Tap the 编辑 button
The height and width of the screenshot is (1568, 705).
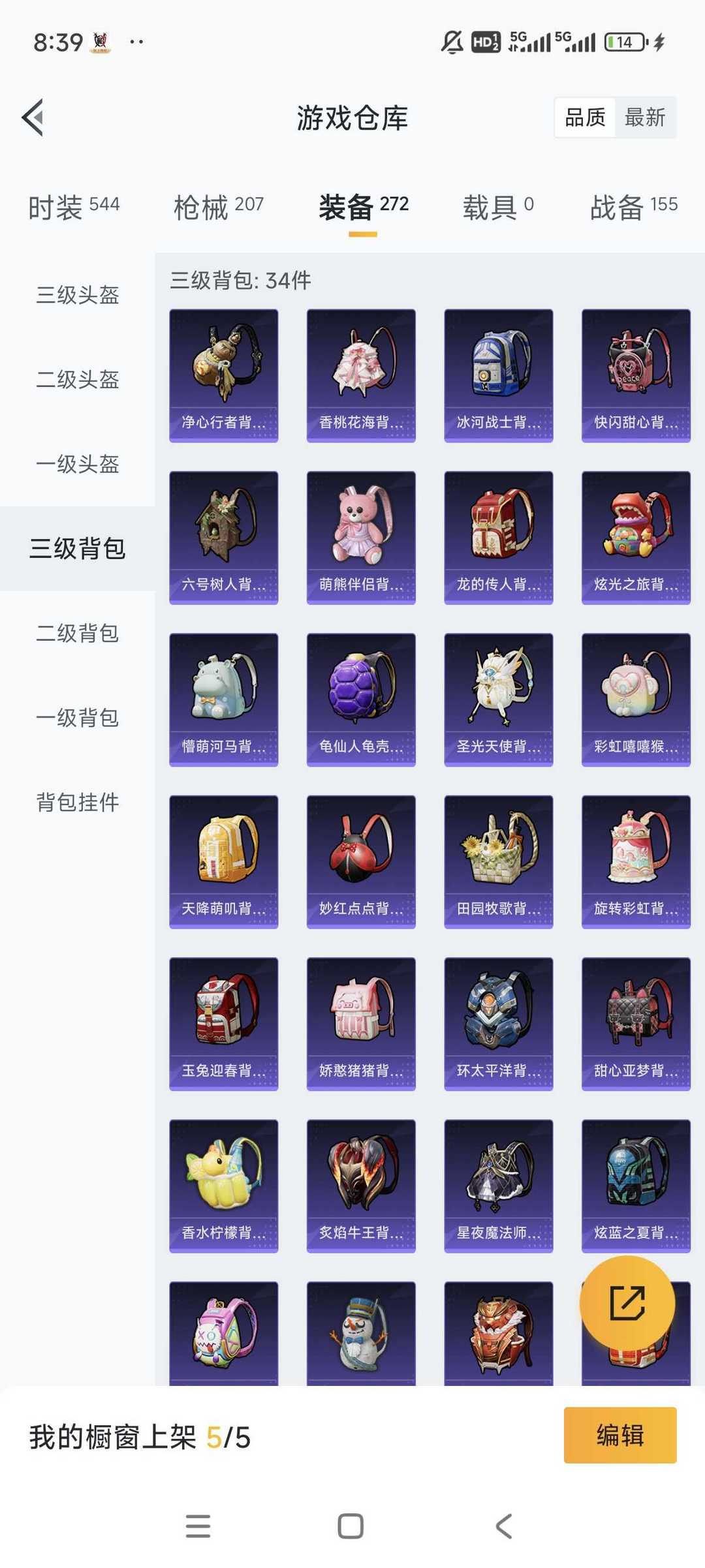(620, 1435)
